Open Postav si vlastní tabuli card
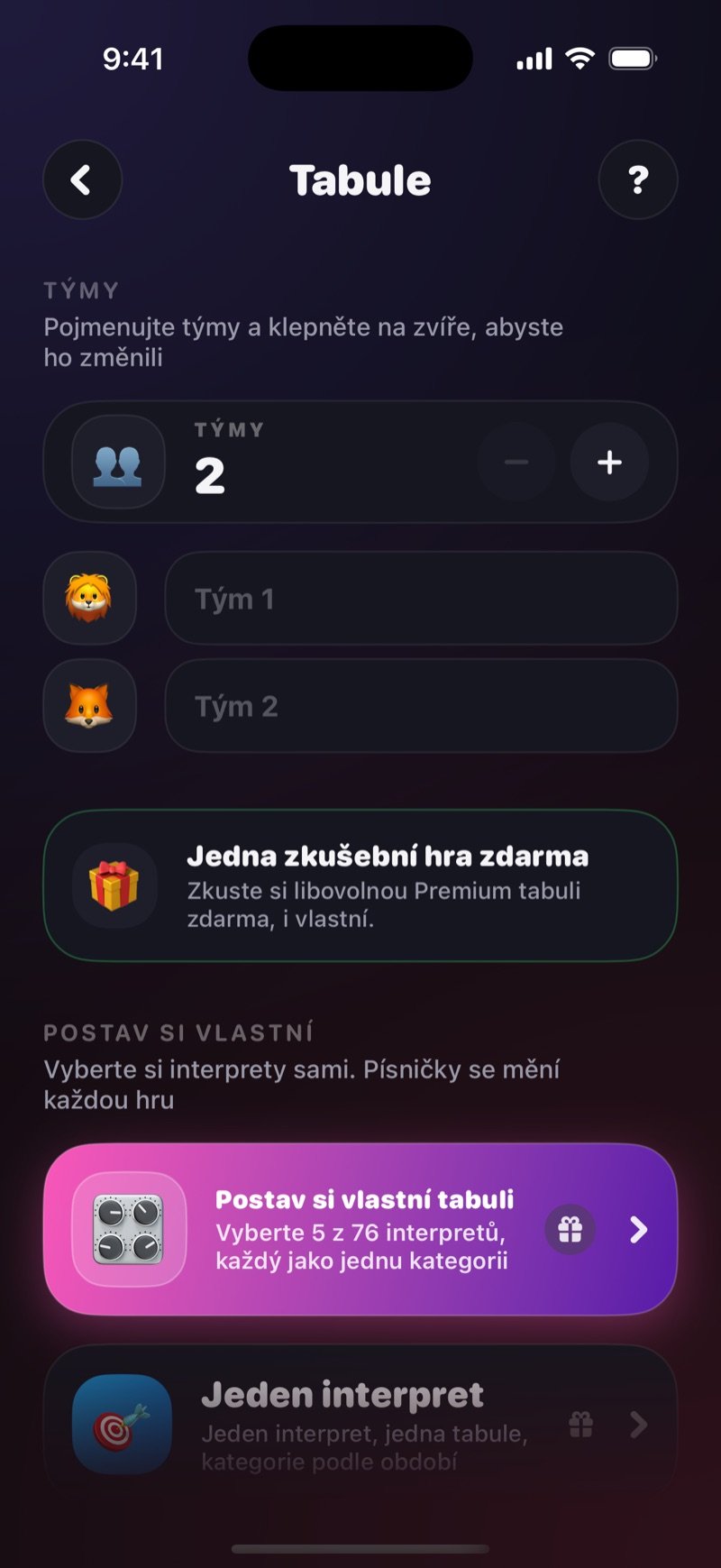721x1568 pixels. 360,1229
